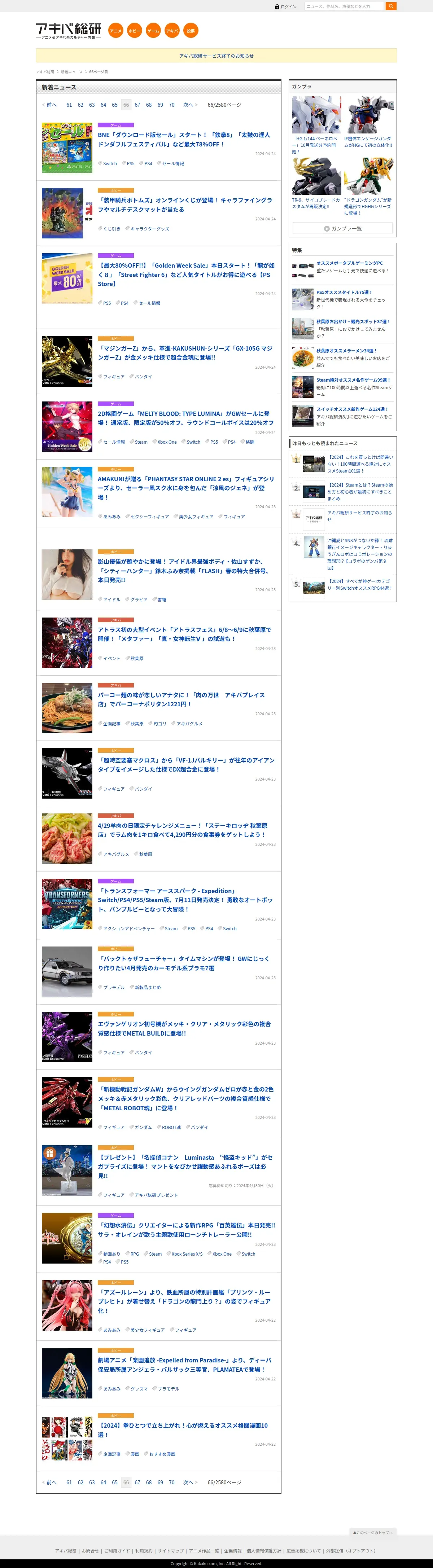Switch to the ゲーム category
The image size is (433, 1568).
pyautogui.click(x=153, y=30)
